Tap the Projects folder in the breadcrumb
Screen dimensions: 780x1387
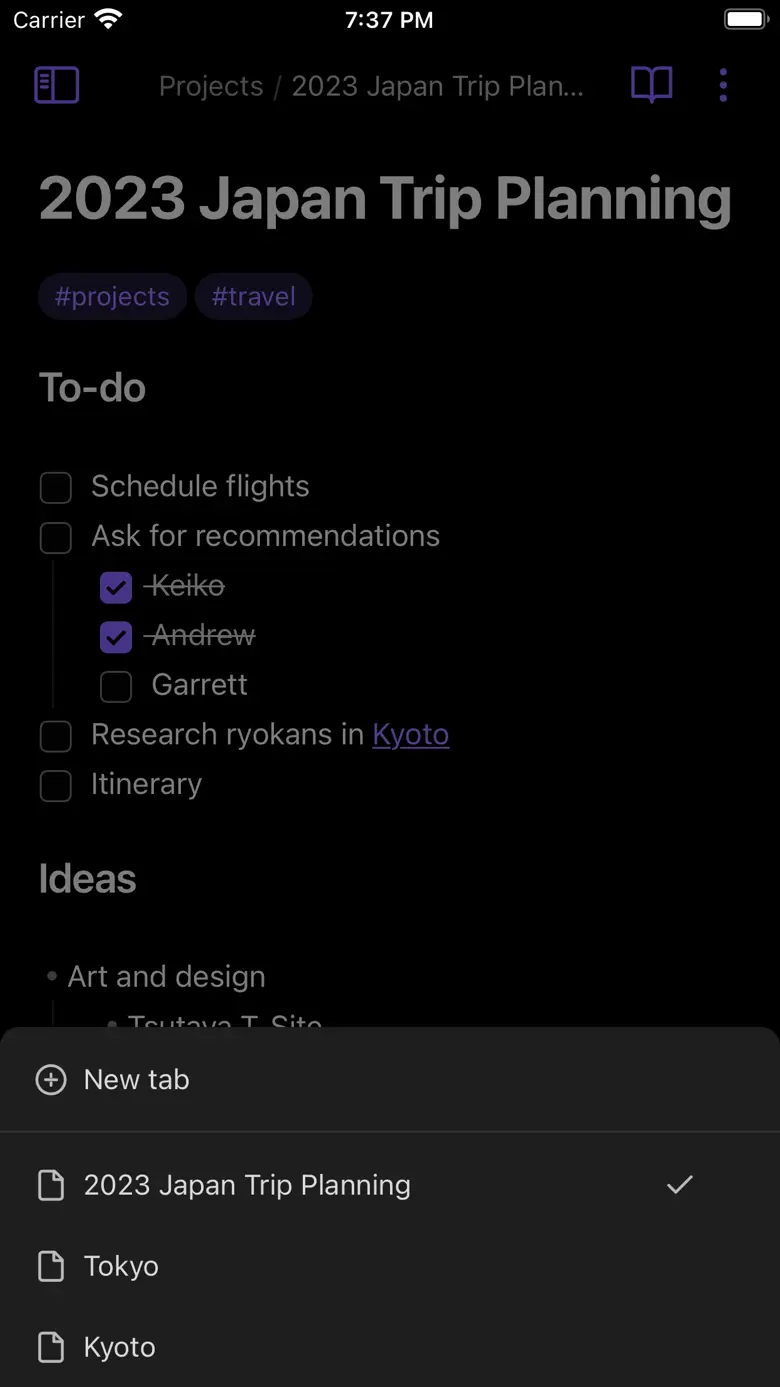(210, 86)
